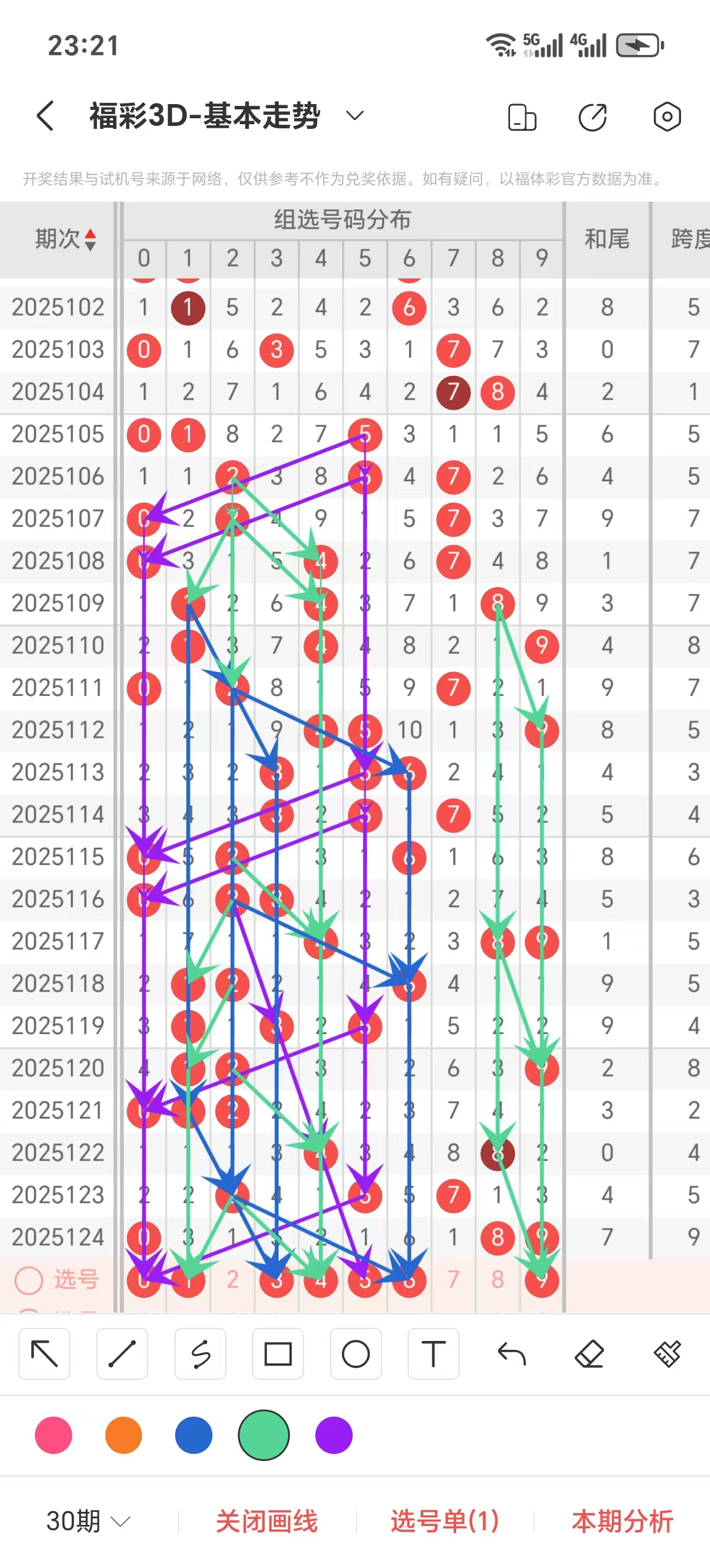The image size is (710, 1568).
Task: Choose the straight line drawing tool
Action: click(122, 1354)
